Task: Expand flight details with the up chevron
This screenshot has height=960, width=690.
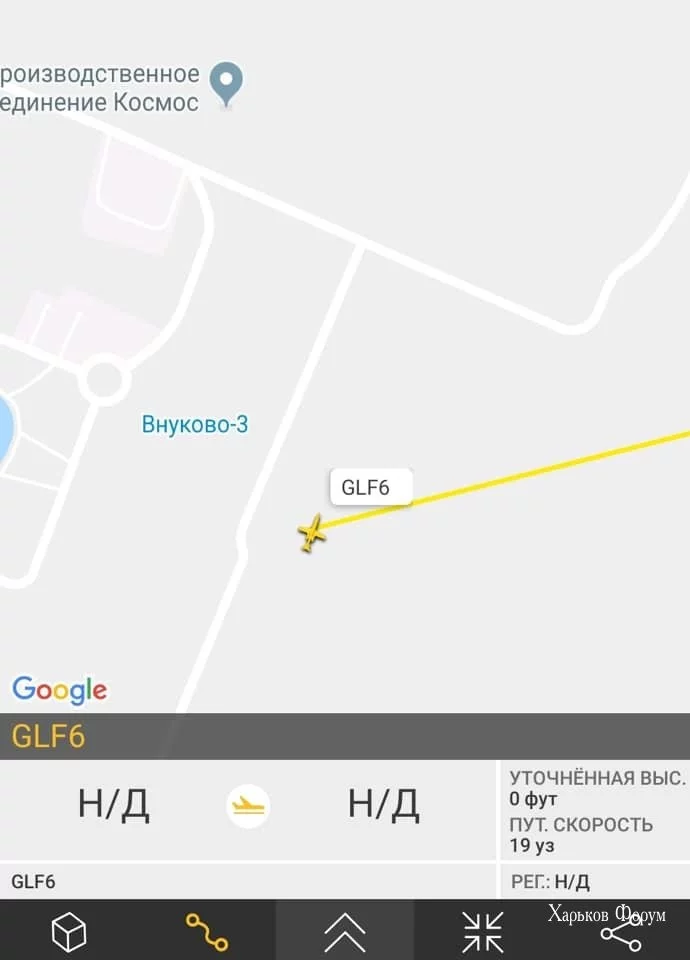Action: (345, 932)
